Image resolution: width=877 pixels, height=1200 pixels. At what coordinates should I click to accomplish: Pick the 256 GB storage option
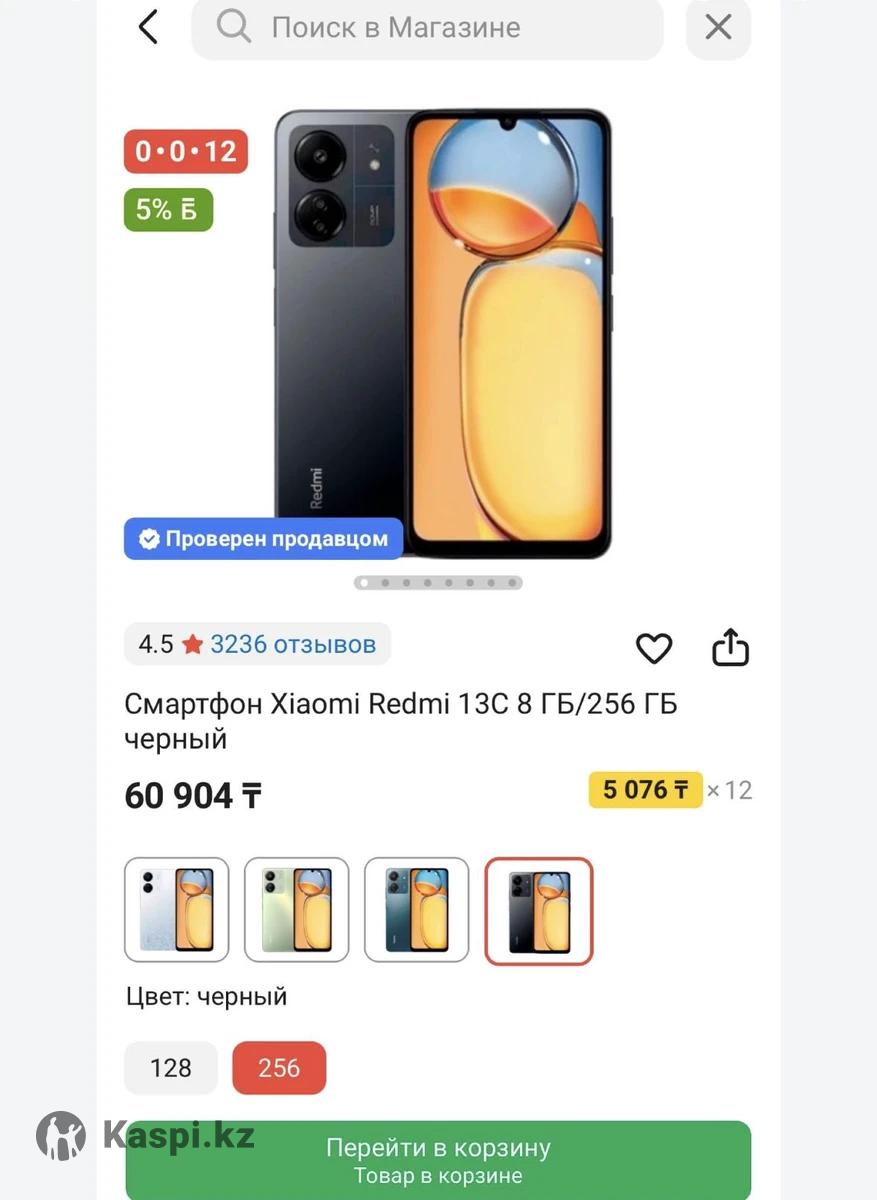tap(279, 1068)
